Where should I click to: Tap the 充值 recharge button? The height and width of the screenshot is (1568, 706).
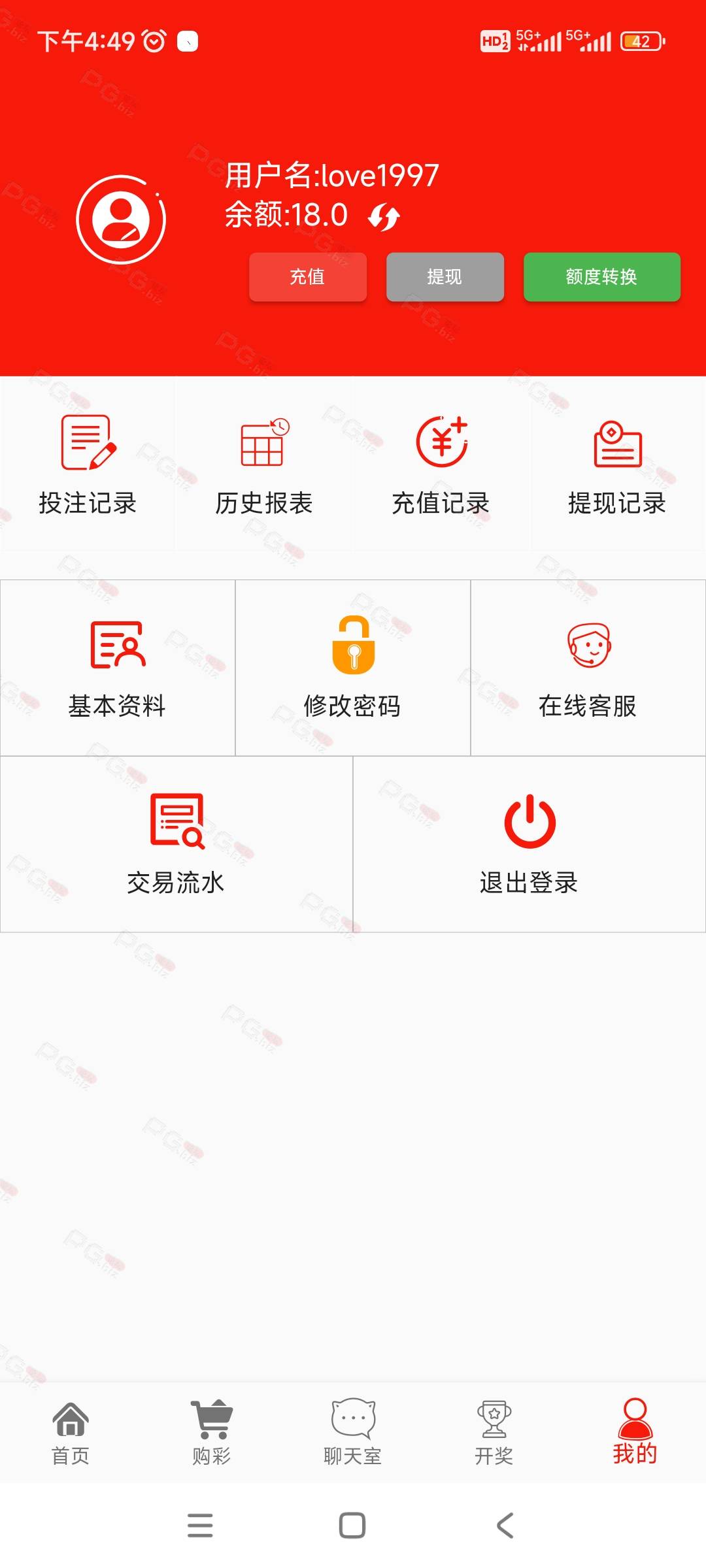tap(308, 277)
